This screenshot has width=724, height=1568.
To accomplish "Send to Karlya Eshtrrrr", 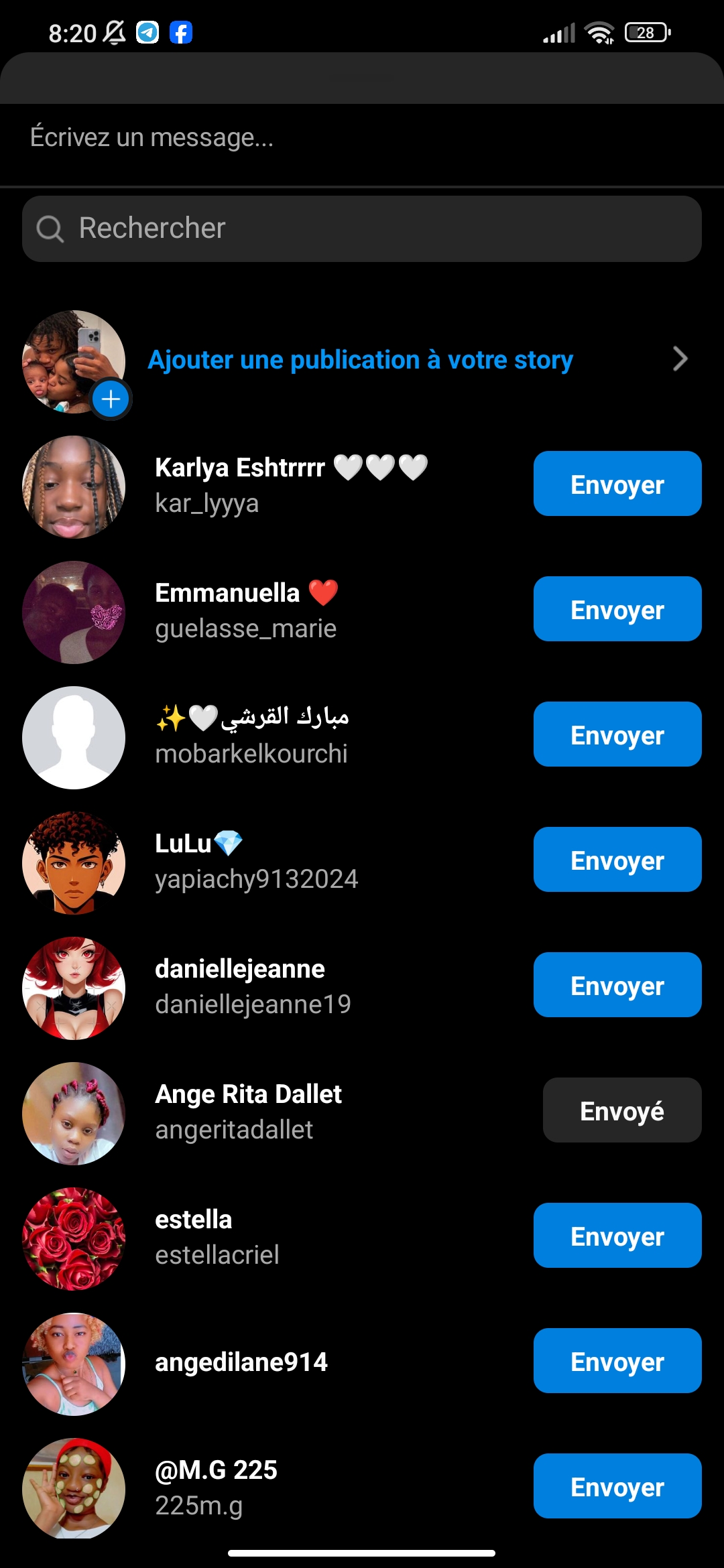I will (x=617, y=484).
